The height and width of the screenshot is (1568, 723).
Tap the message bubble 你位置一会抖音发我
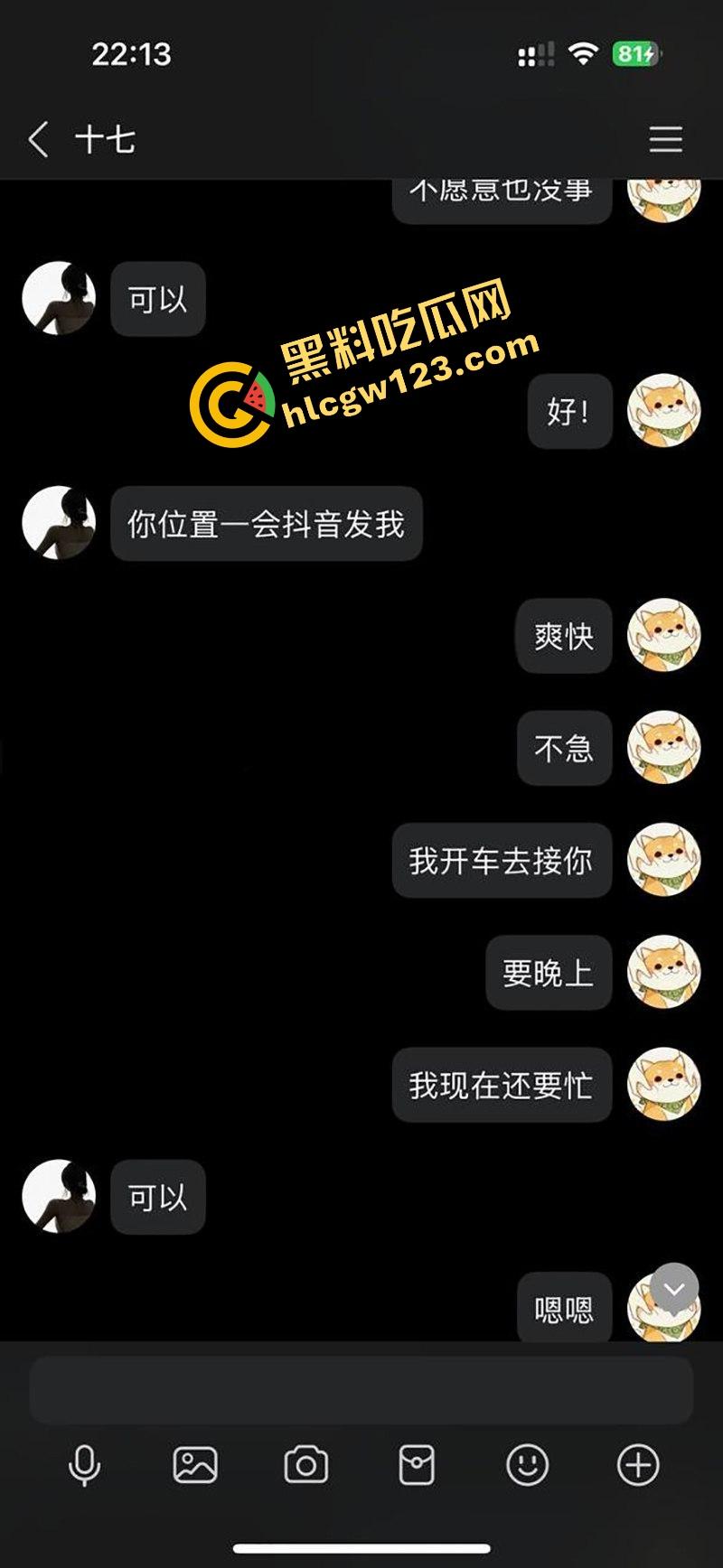pos(266,524)
